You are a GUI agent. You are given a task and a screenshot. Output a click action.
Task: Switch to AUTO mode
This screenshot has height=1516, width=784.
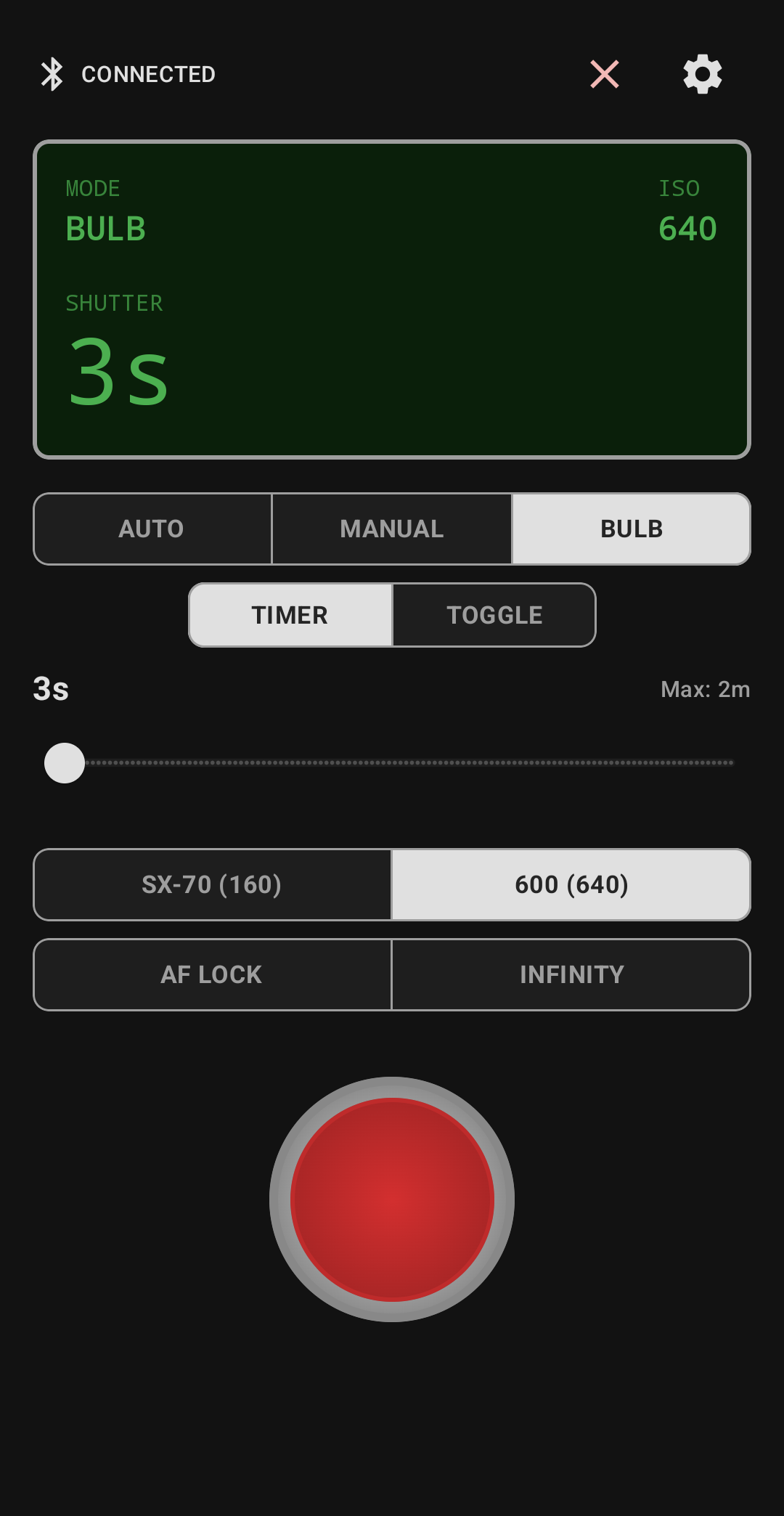point(152,529)
